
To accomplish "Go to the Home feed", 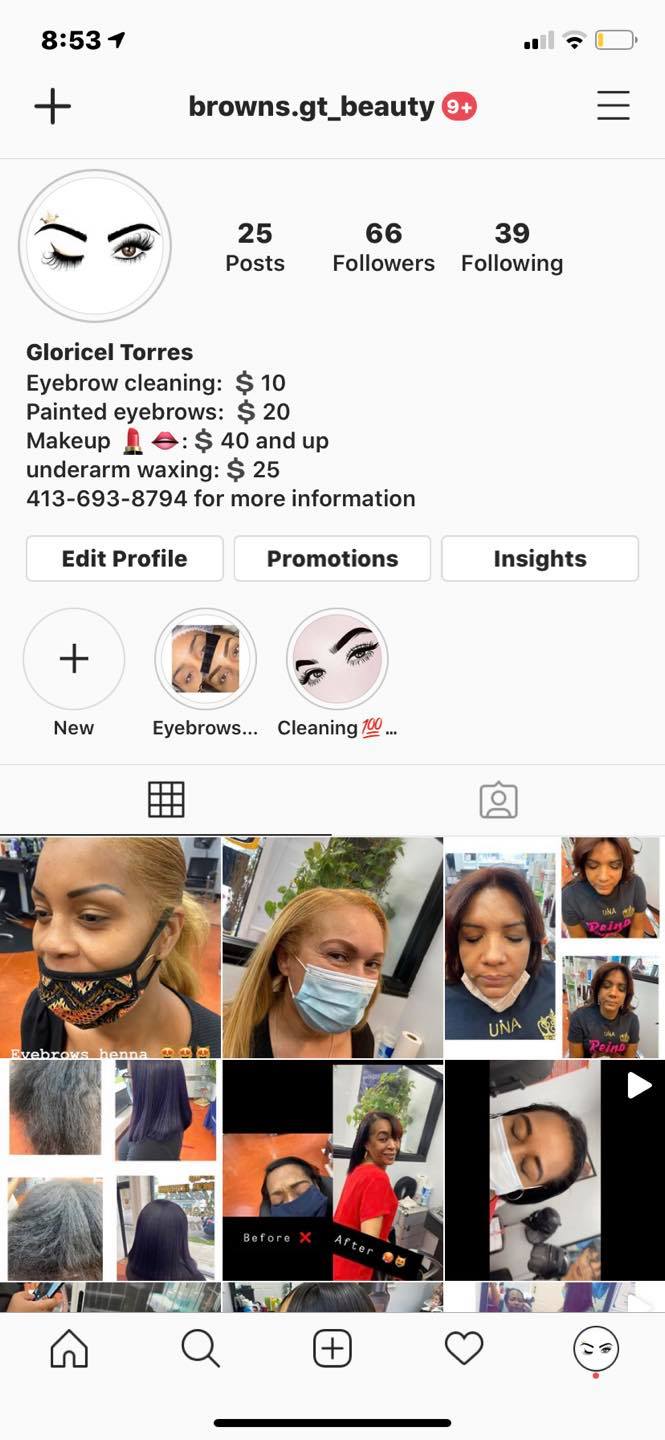I will tap(69, 1350).
